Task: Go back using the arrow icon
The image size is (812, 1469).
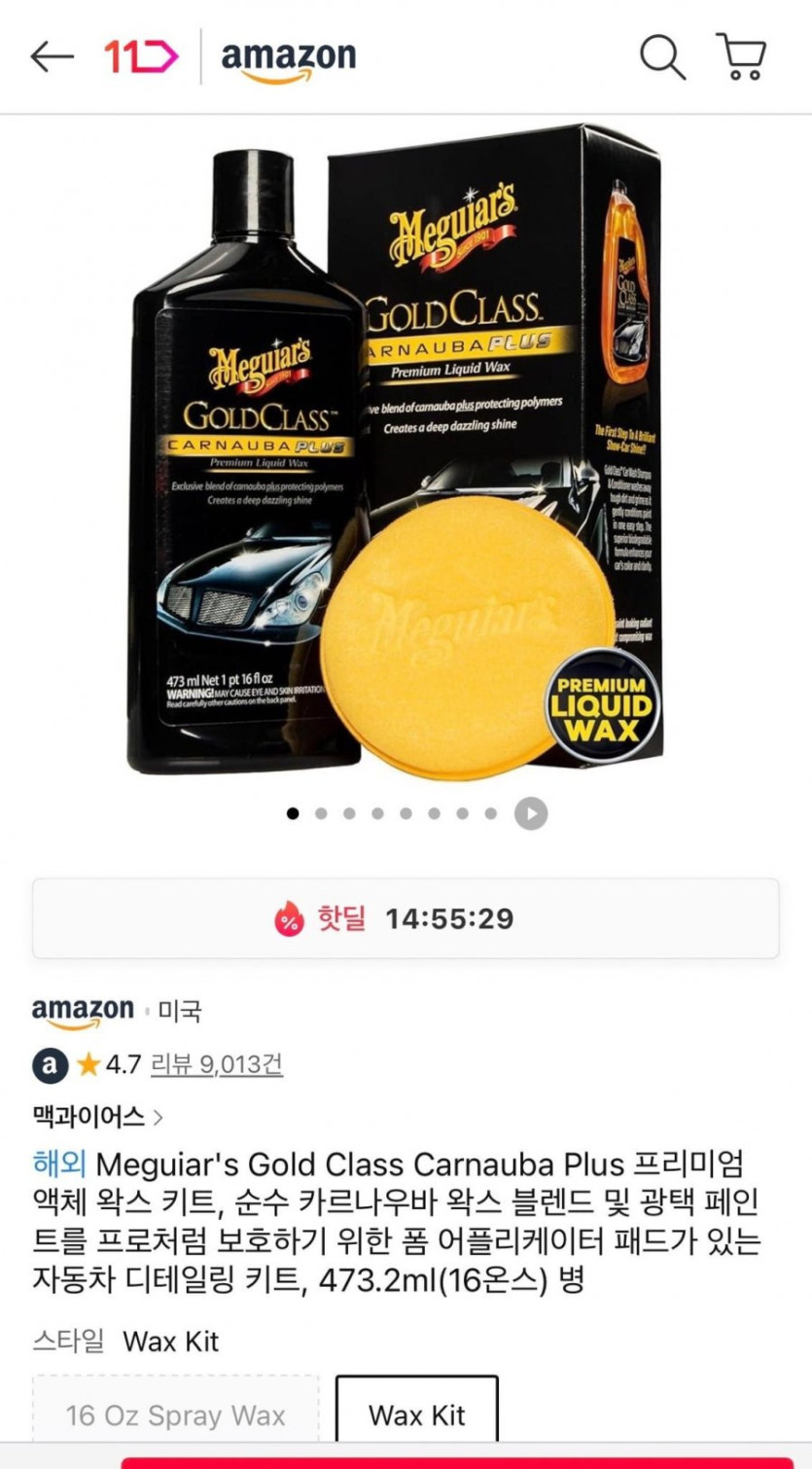Action: coord(52,57)
